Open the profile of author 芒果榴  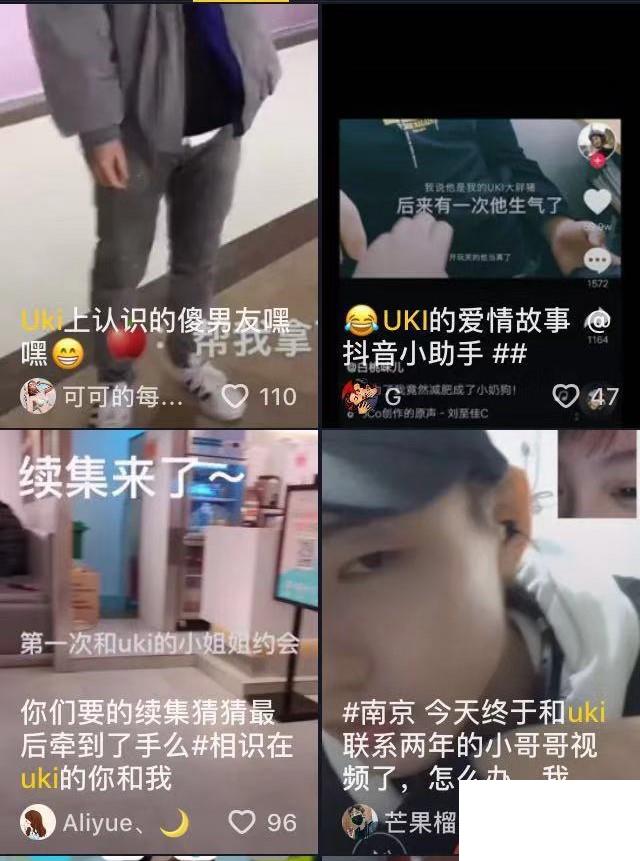[x=360, y=822]
